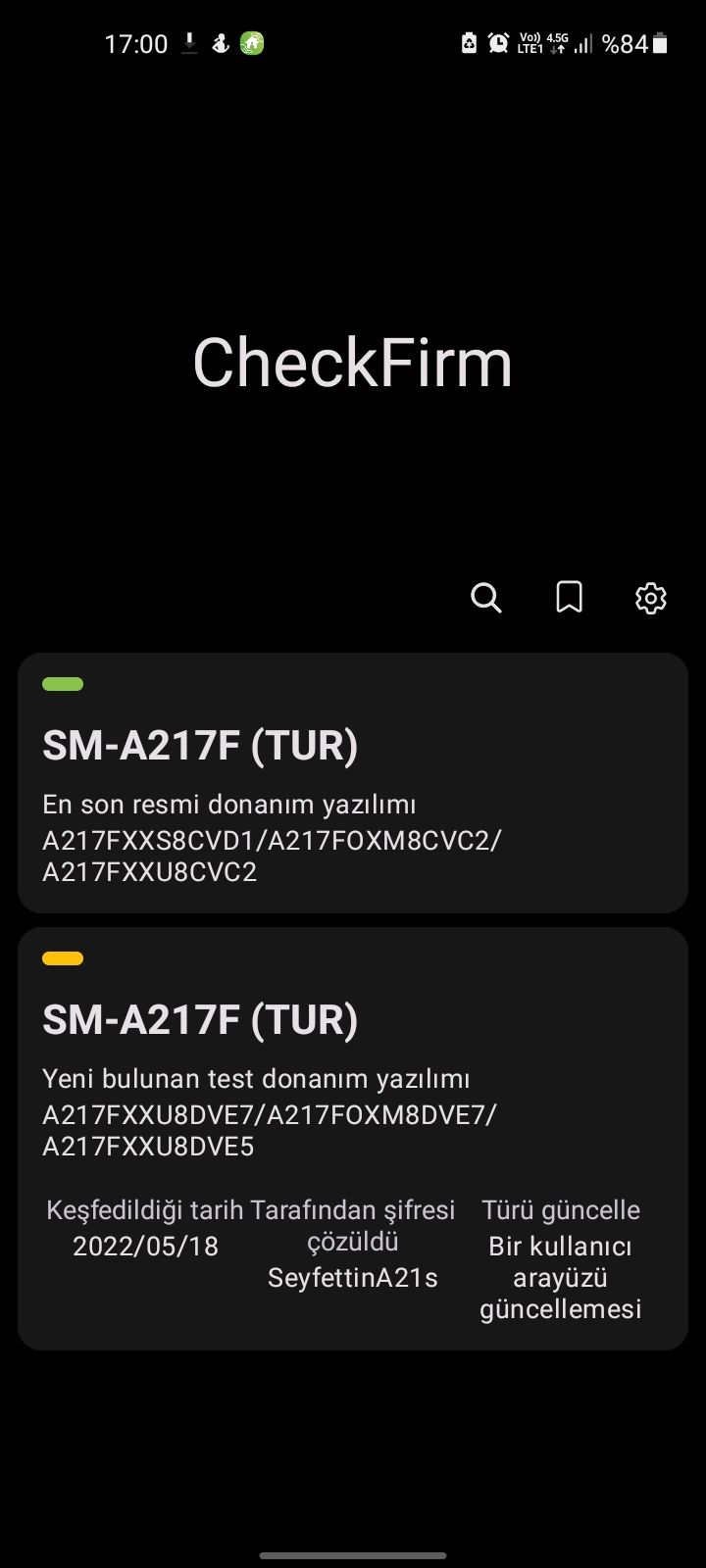Open CheckFirm settings
The height and width of the screenshot is (1568, 706).
650,598
